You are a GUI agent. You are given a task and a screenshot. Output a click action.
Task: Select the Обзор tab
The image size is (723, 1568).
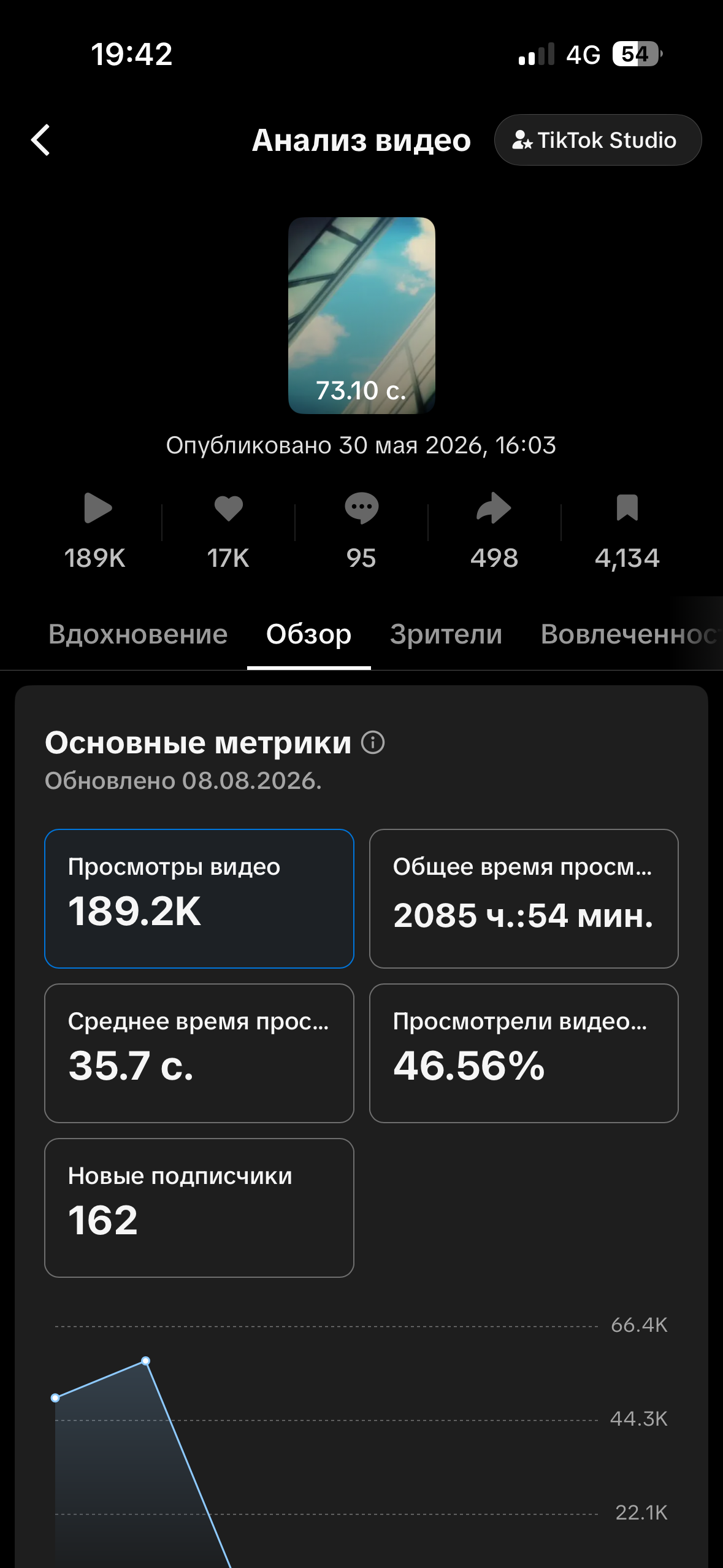pyautogui.click(x=308, y=634)
